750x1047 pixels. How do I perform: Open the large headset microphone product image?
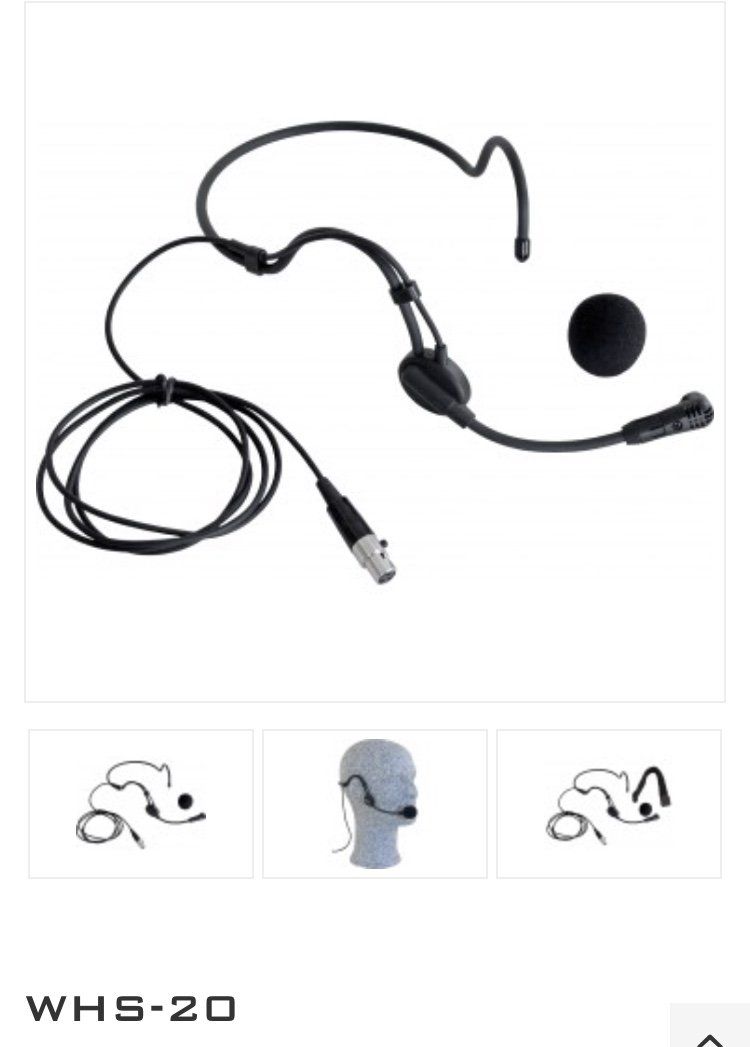tap(375, 351)
